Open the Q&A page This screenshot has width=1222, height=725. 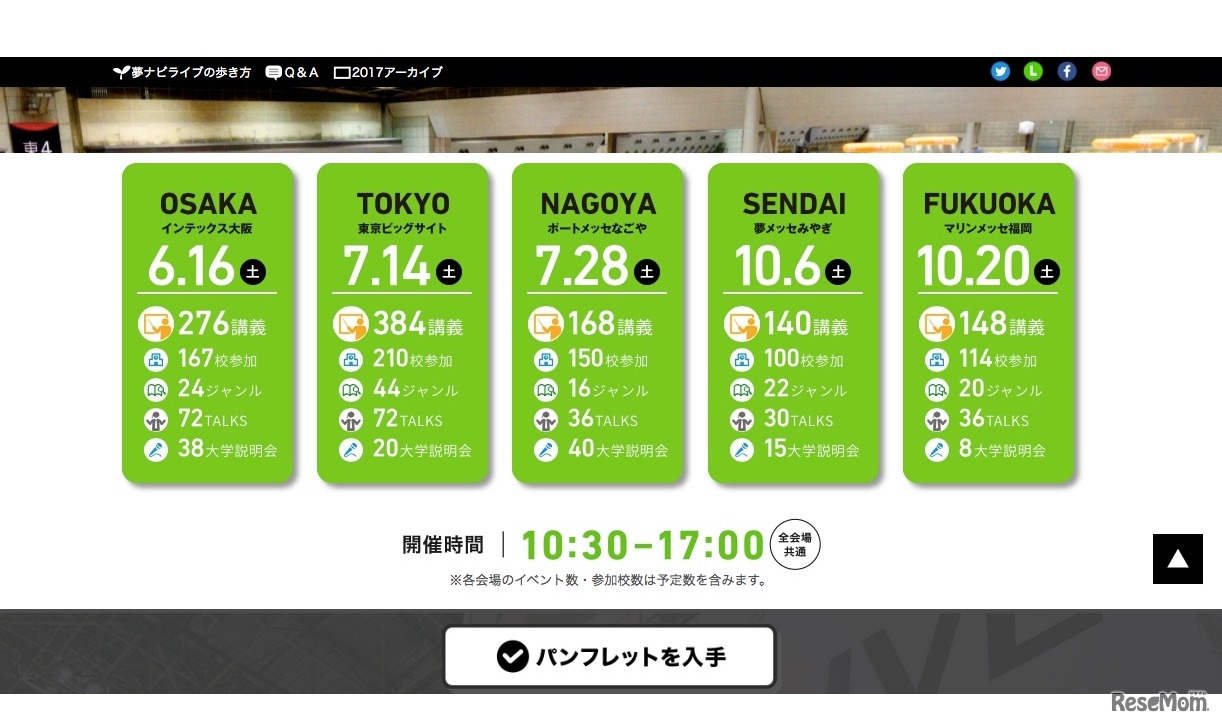pyautogui.click(x=292, y=72)
